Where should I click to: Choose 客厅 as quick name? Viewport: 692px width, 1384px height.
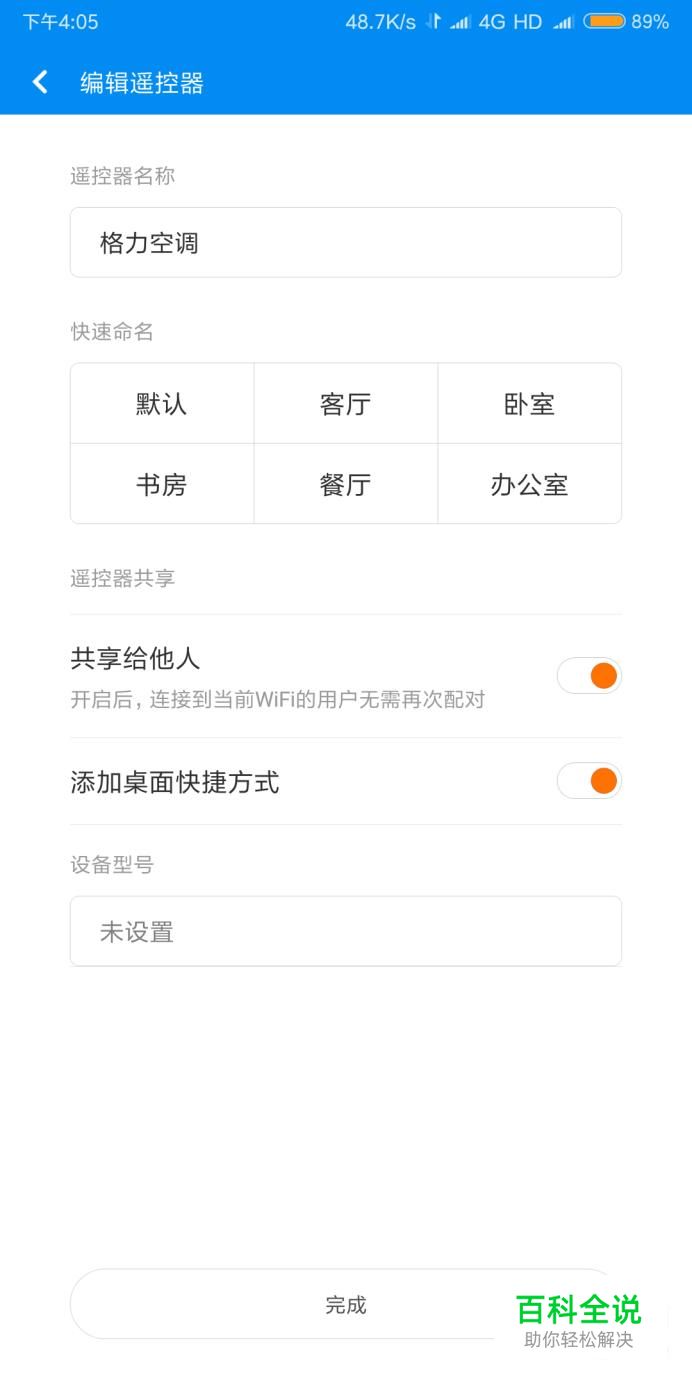point(346,404)
